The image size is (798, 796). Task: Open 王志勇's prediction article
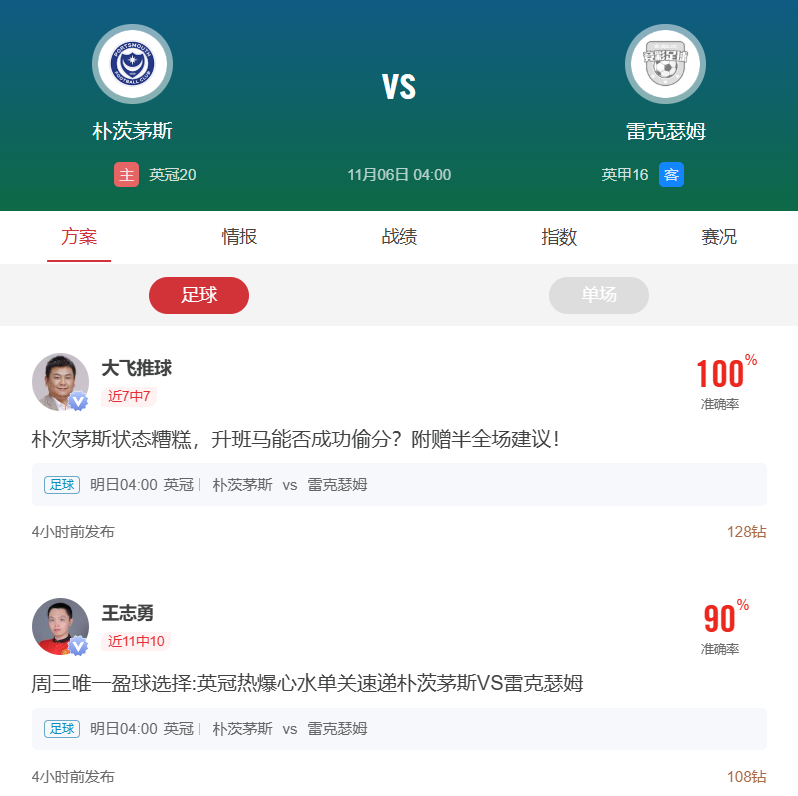[x=308, y=684]
